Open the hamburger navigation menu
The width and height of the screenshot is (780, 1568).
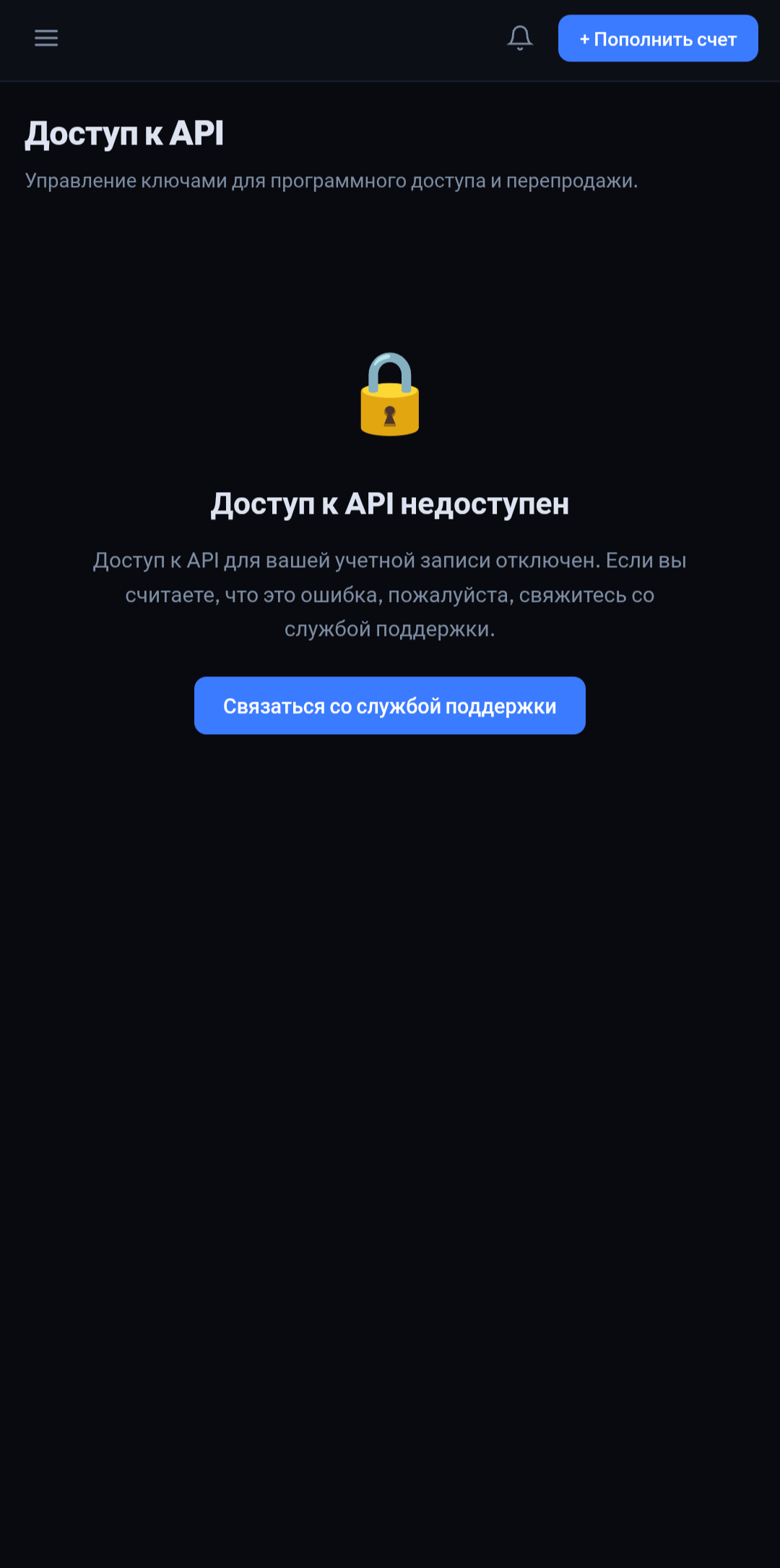[46, 38]
